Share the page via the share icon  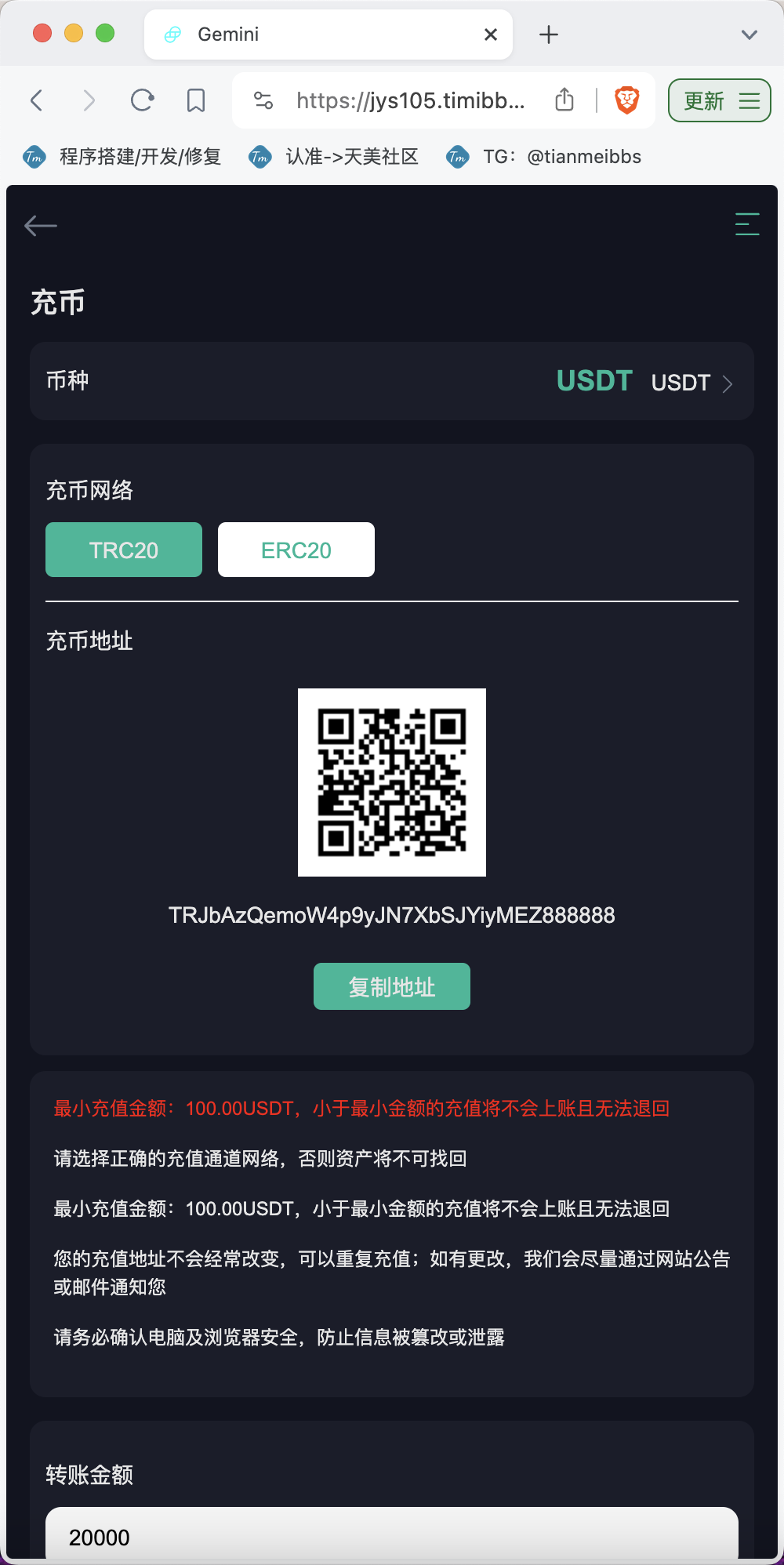pos(564,100)
